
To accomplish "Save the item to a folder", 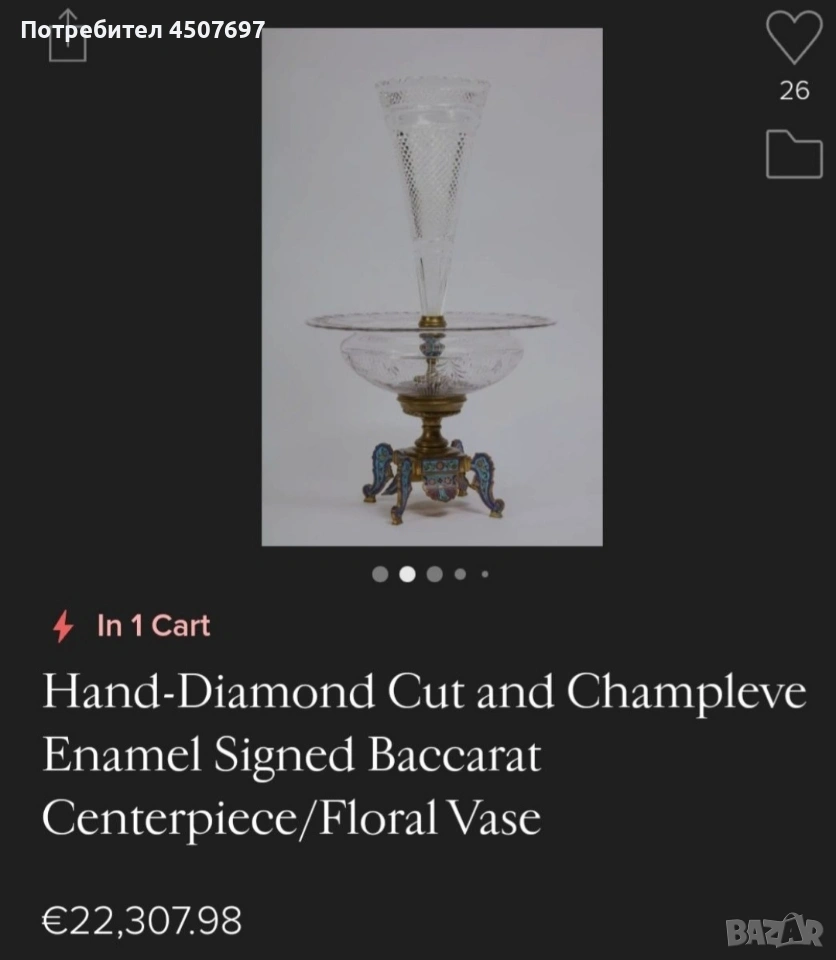I will [x=794, y=154].
